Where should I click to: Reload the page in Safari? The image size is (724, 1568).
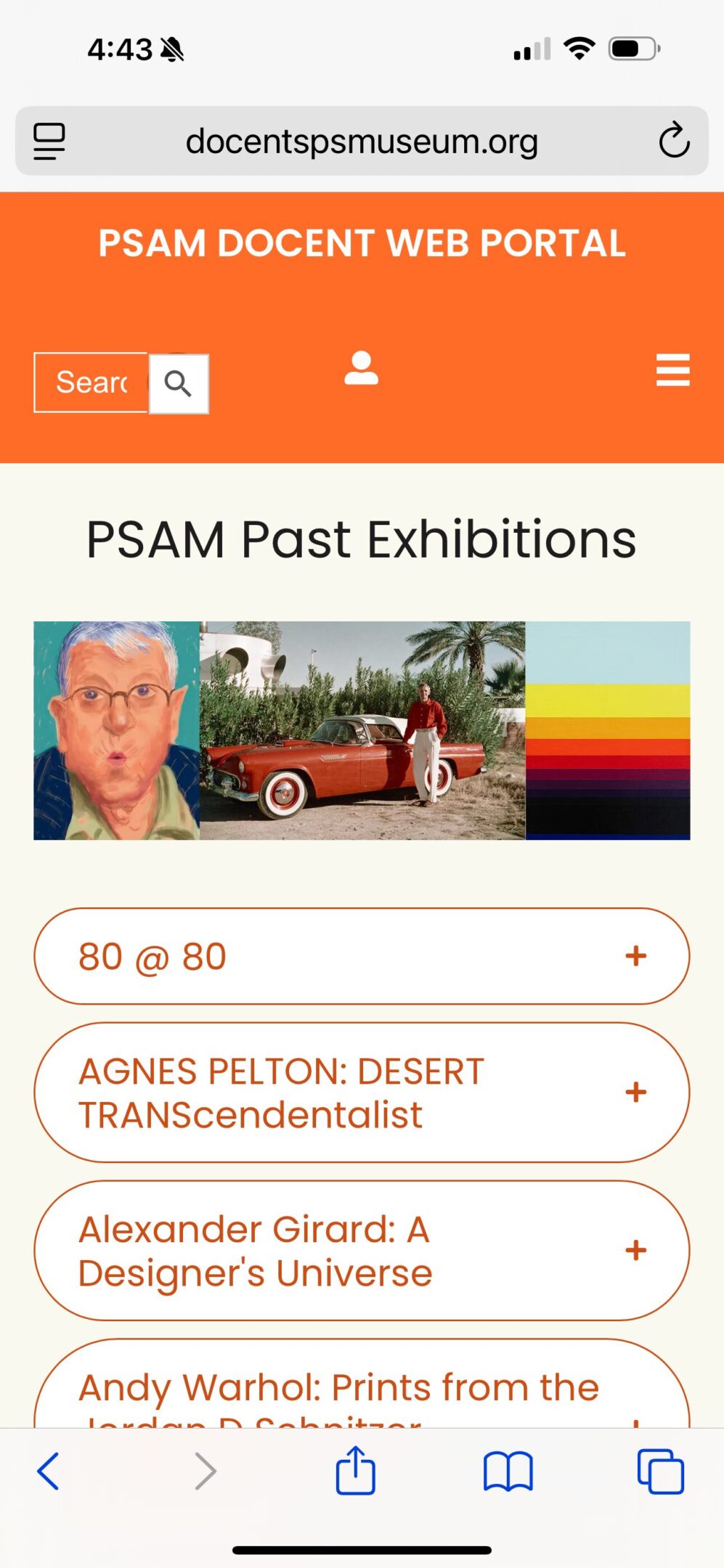tap(673, 140)
